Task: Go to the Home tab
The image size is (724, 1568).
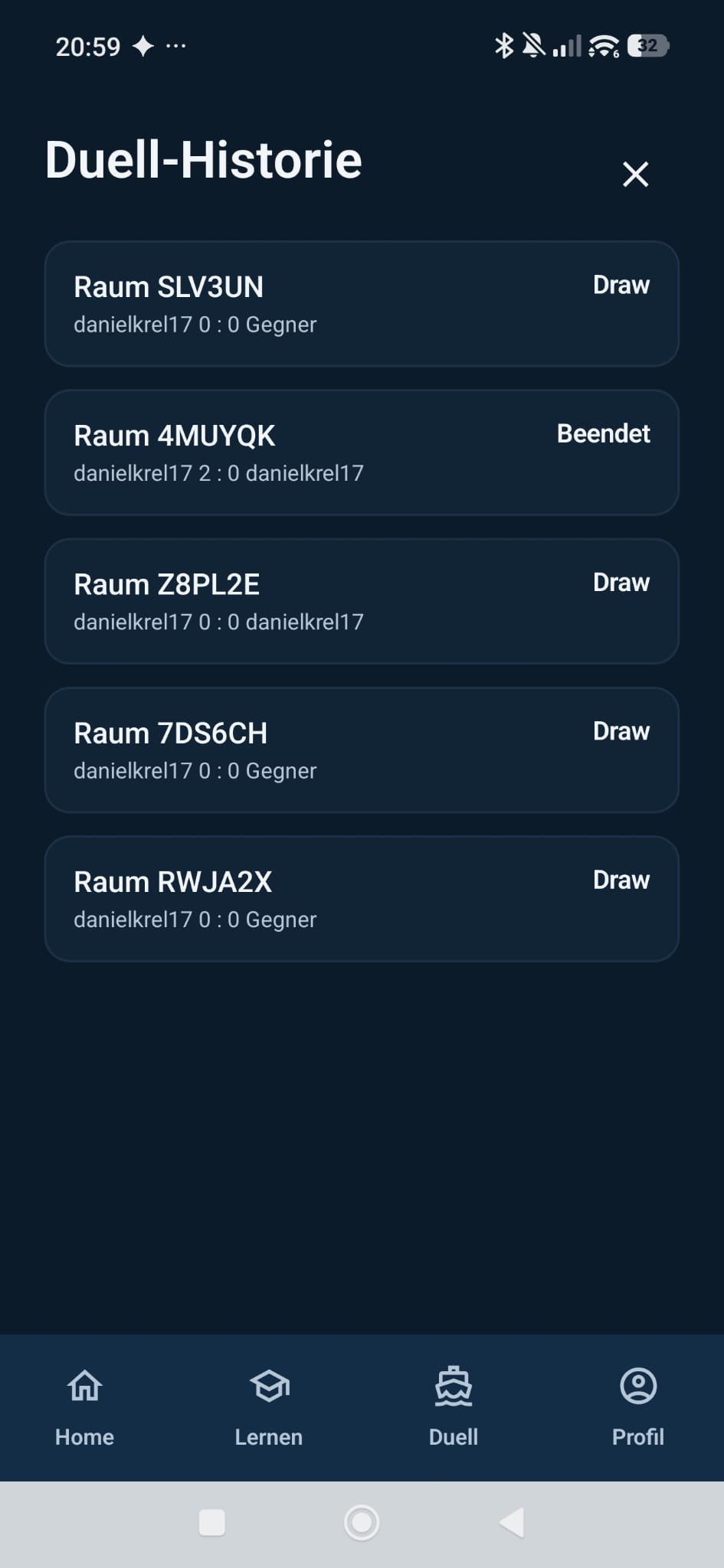Action: [x=84, y=1406]
